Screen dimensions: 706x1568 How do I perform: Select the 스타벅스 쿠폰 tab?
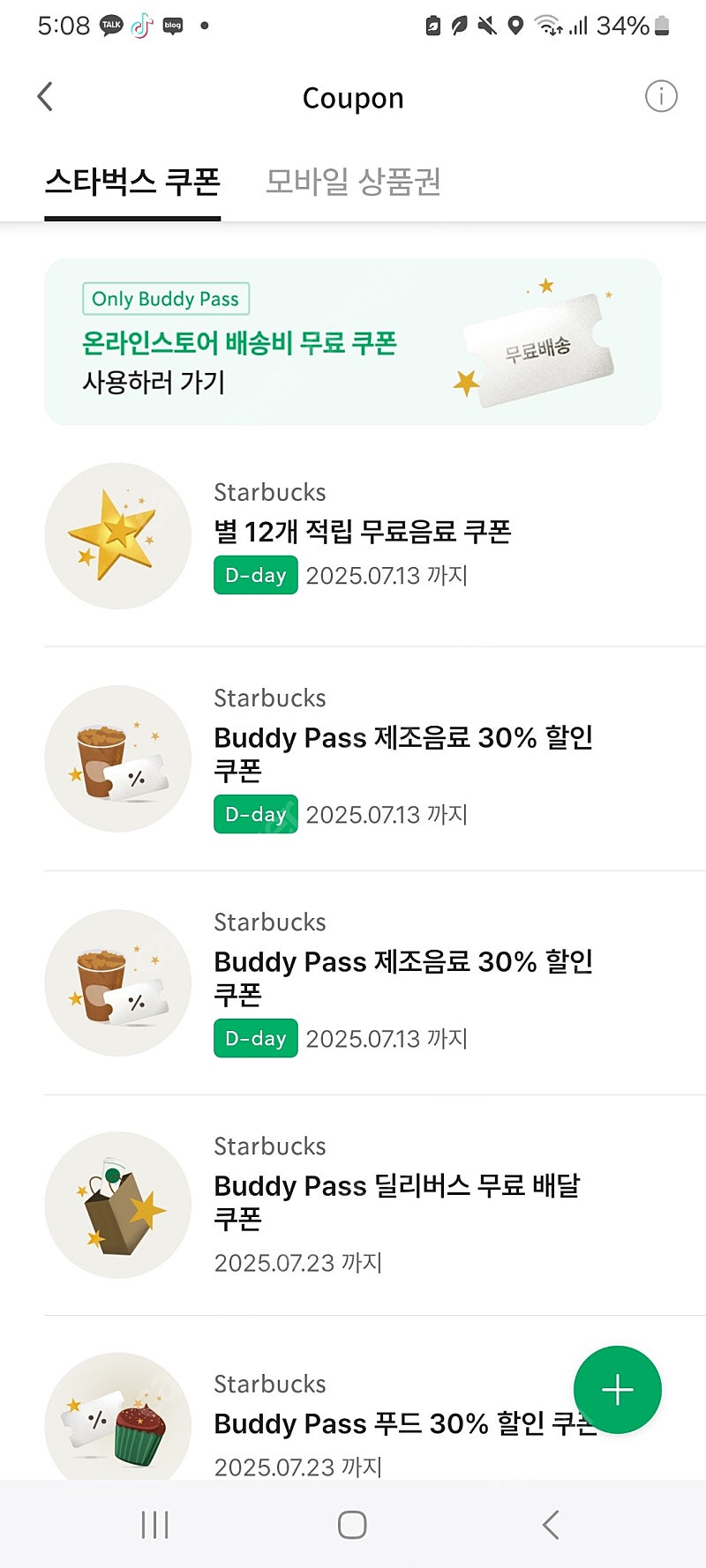132,182
